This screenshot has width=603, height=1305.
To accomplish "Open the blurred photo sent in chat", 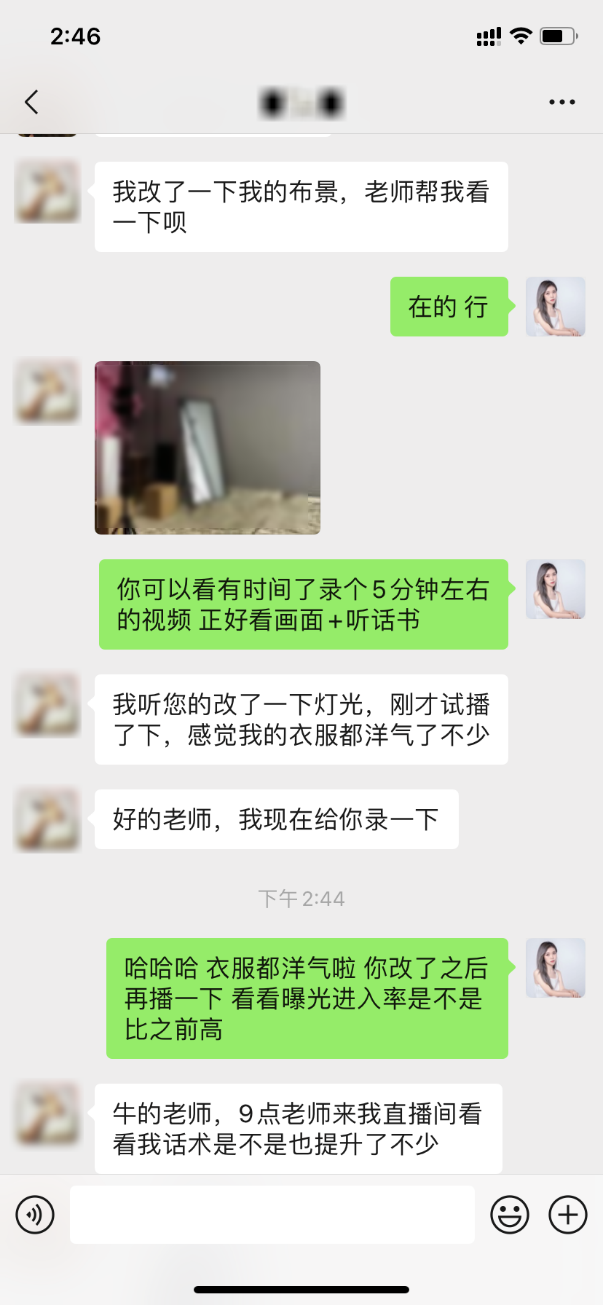I will [x=207, y=447].
